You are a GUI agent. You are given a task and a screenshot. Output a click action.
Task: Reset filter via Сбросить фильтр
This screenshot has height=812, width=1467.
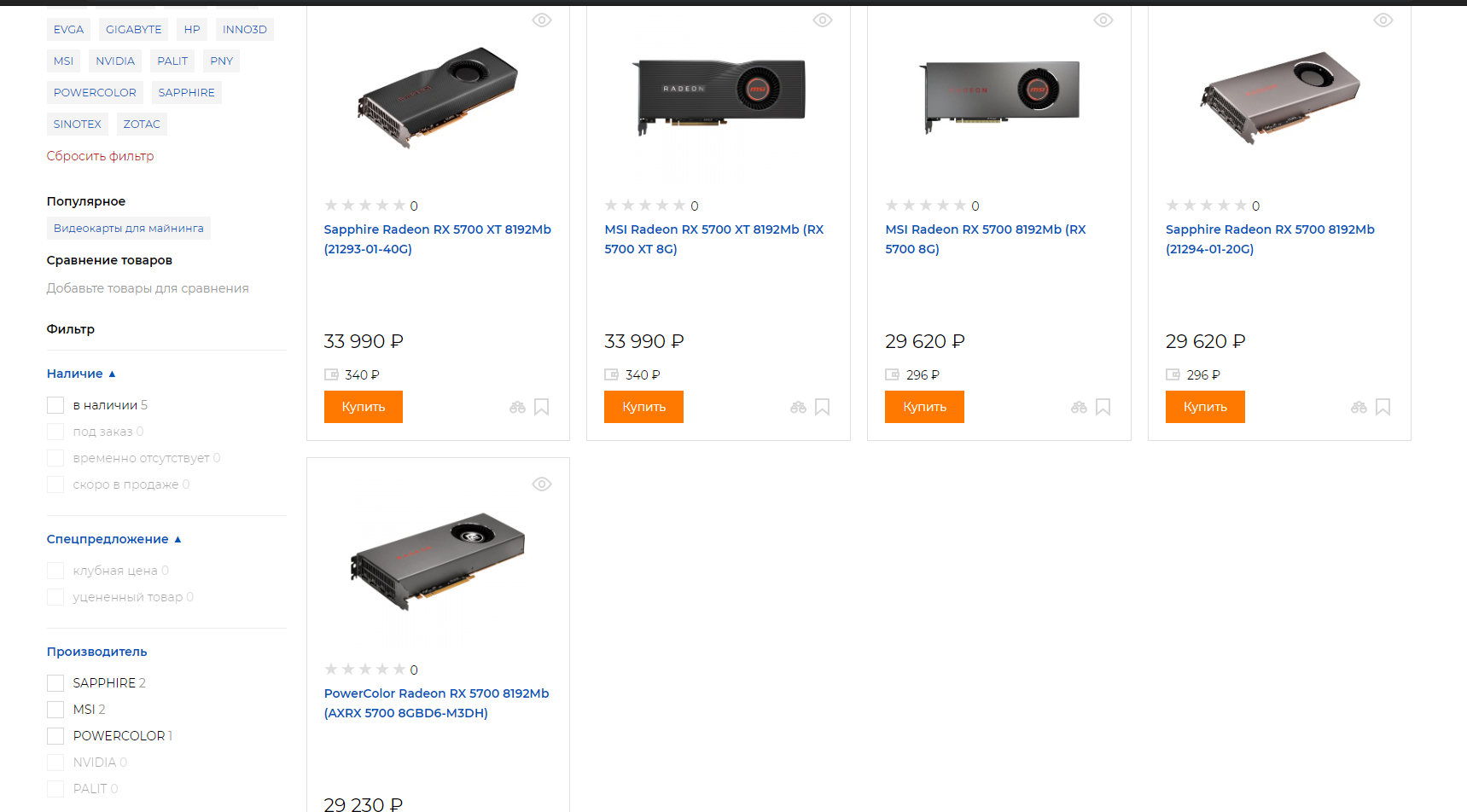(x=100, y=156)
